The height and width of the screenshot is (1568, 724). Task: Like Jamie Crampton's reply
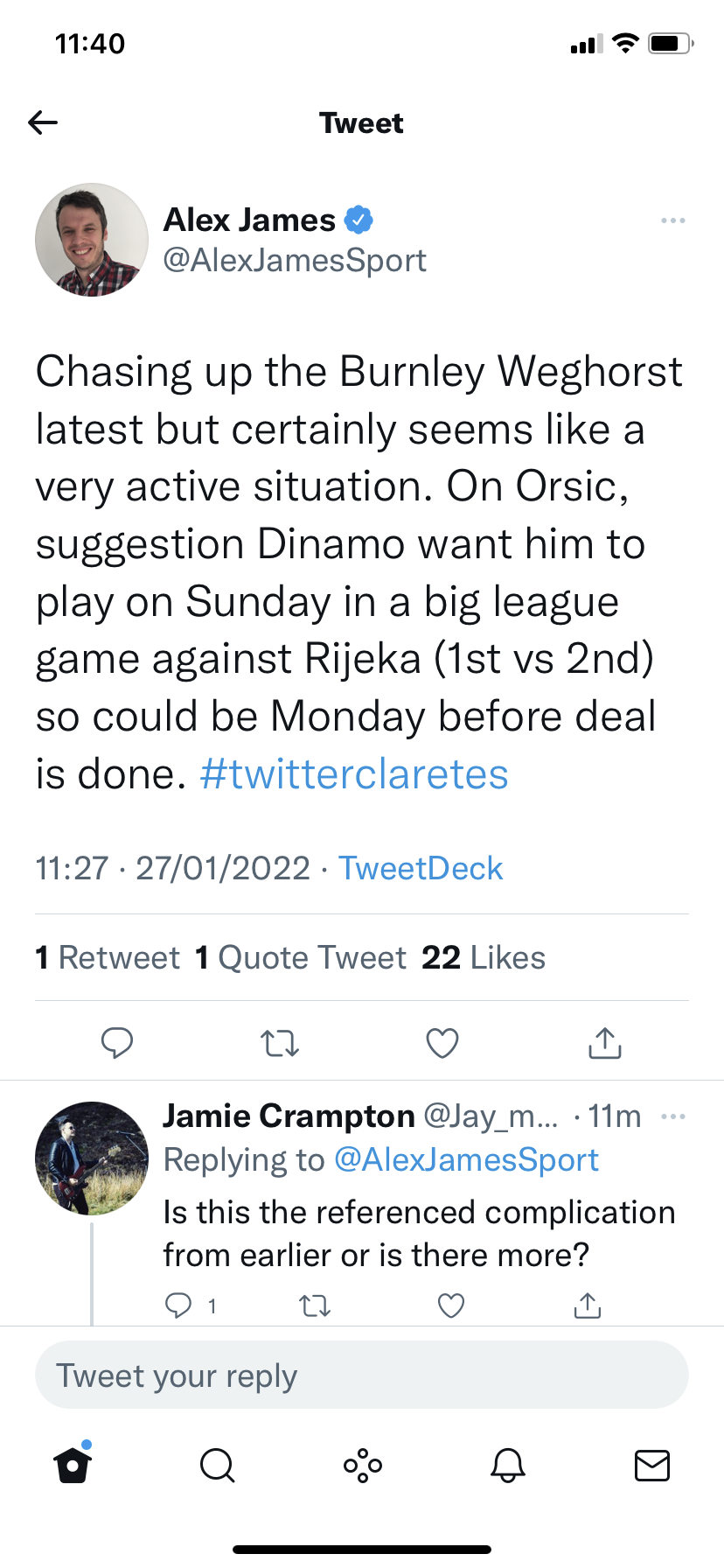(x=450, y=1305)
